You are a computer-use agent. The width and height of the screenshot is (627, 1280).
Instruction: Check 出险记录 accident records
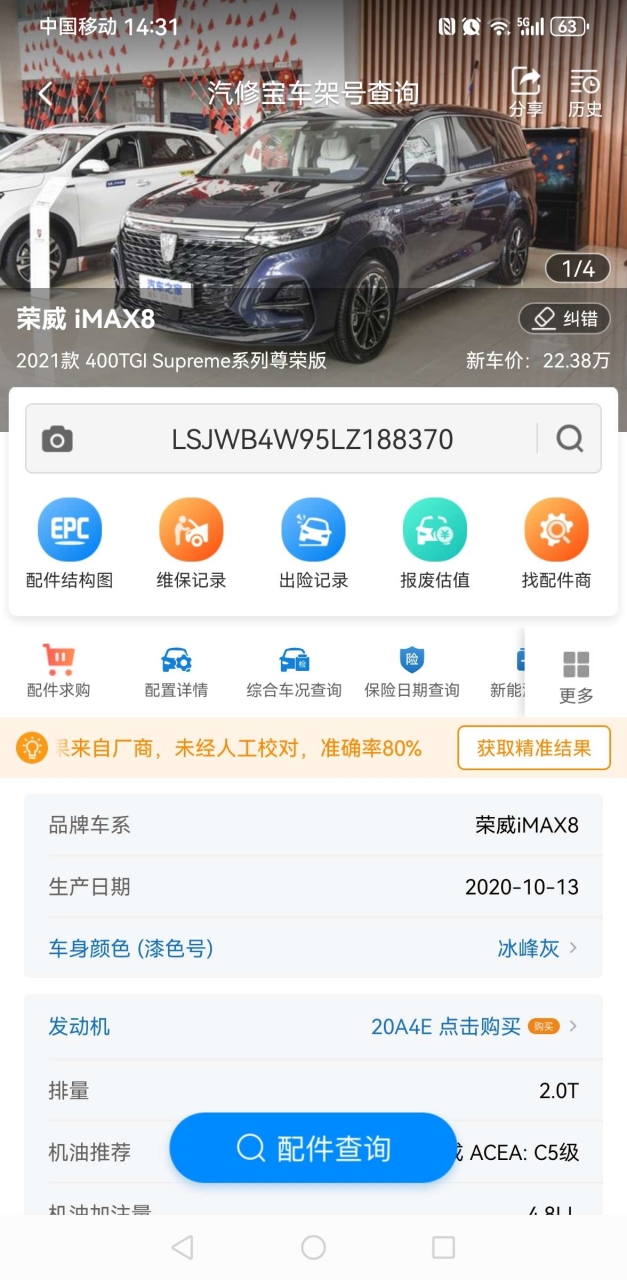[313, 544]
